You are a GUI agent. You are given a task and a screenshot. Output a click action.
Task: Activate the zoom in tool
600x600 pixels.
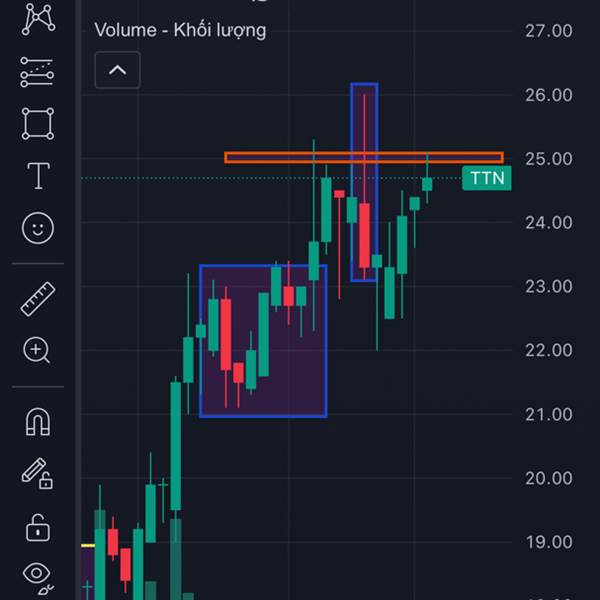tap(38, 350)
